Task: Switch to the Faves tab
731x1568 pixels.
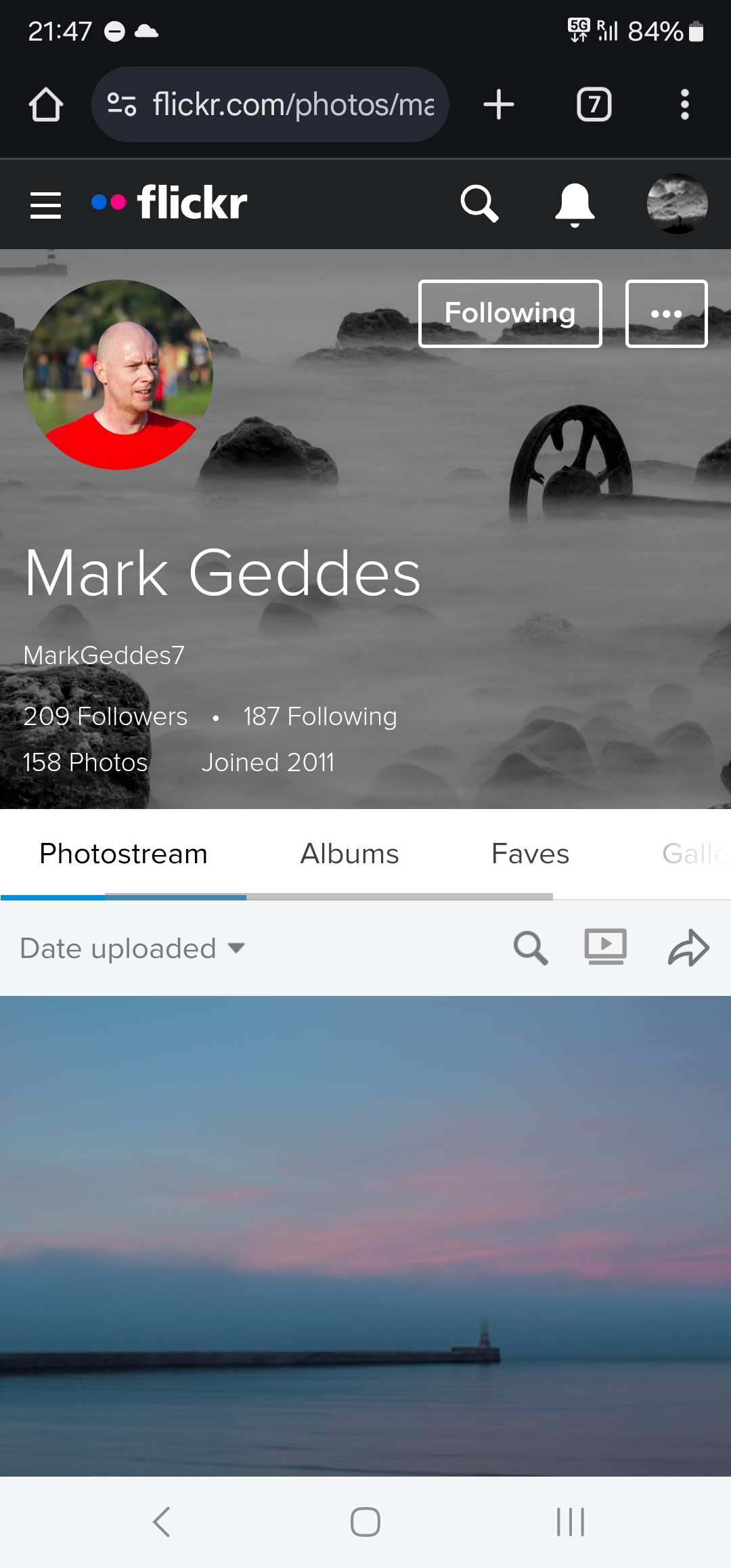Action: [x=530, y=854]
